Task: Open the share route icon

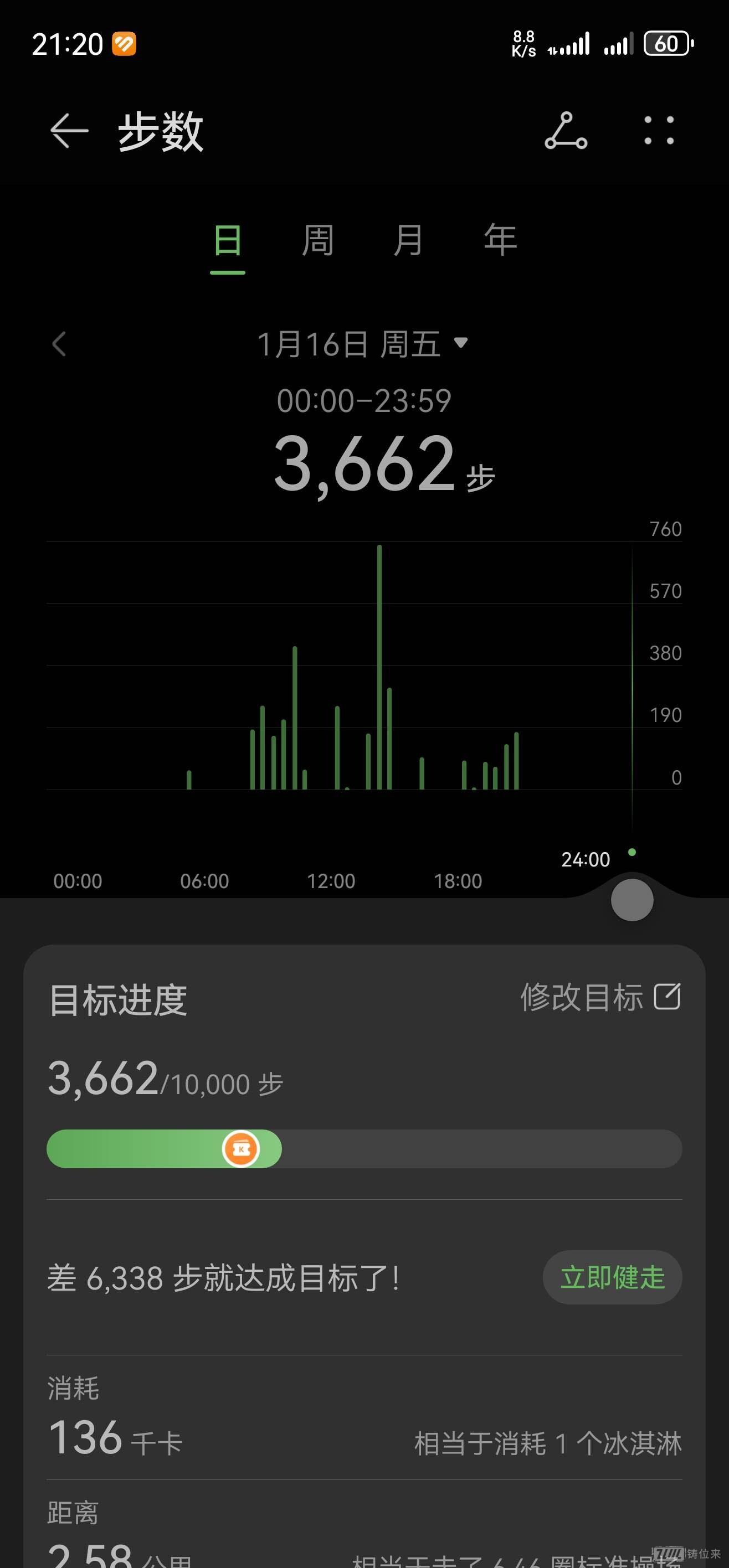Action: pyautogui.click(x=566, y=131)
